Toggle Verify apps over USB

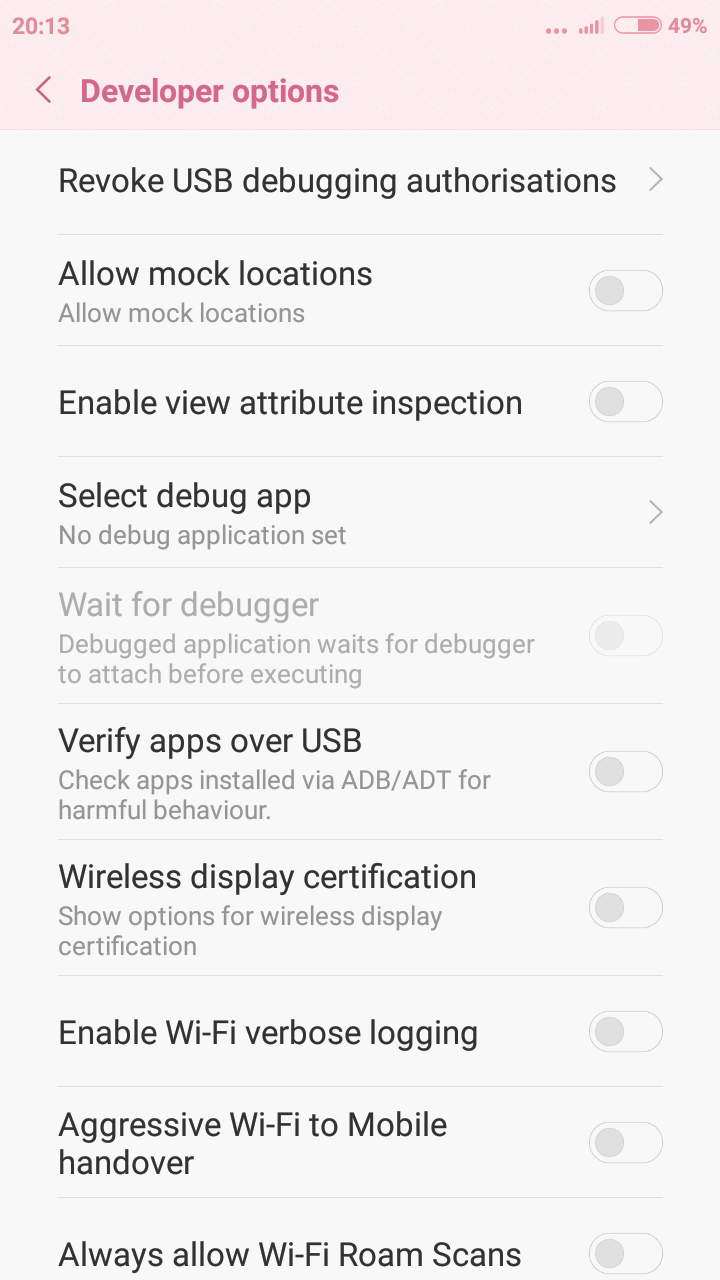[x=625, y=772]
